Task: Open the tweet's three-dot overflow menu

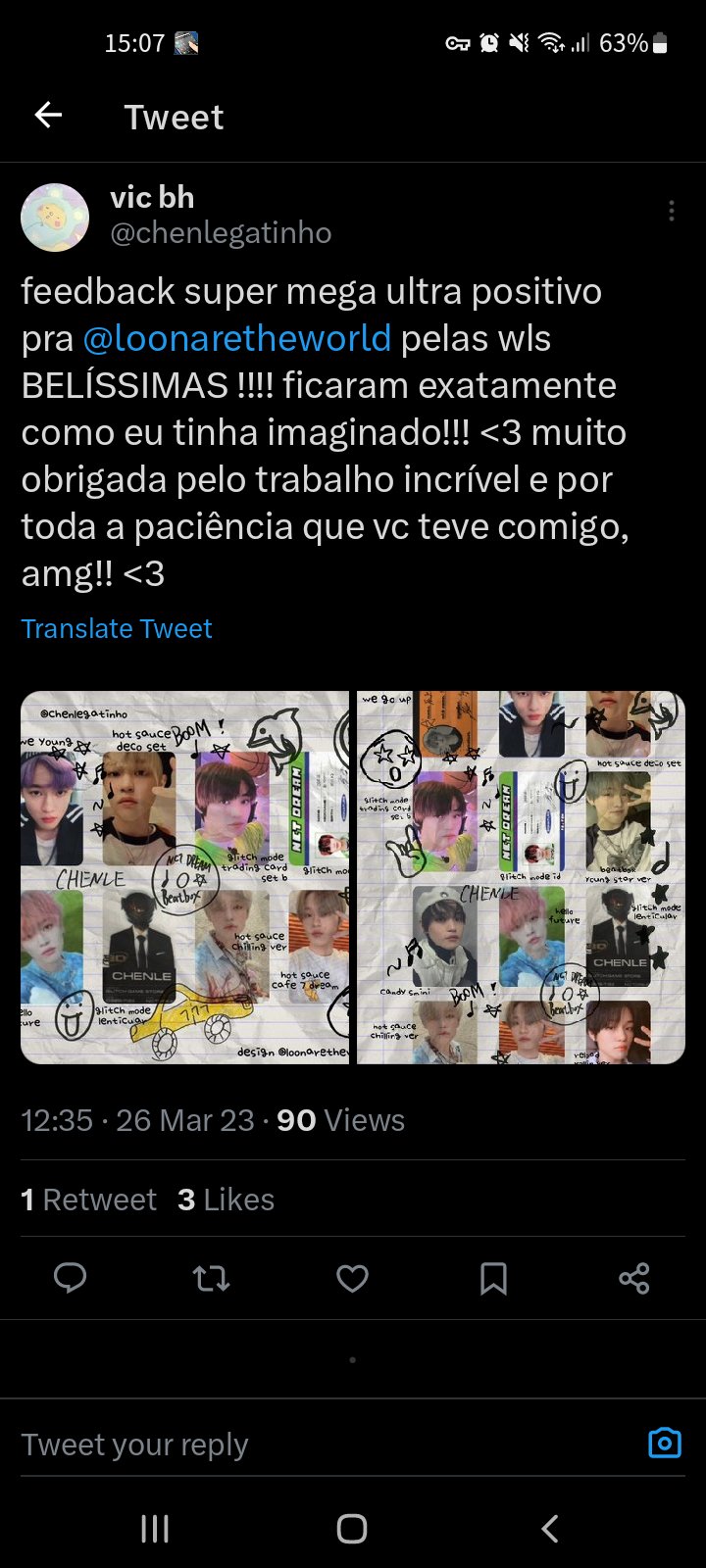Action: pyautogui.click(x=671, y=212)
